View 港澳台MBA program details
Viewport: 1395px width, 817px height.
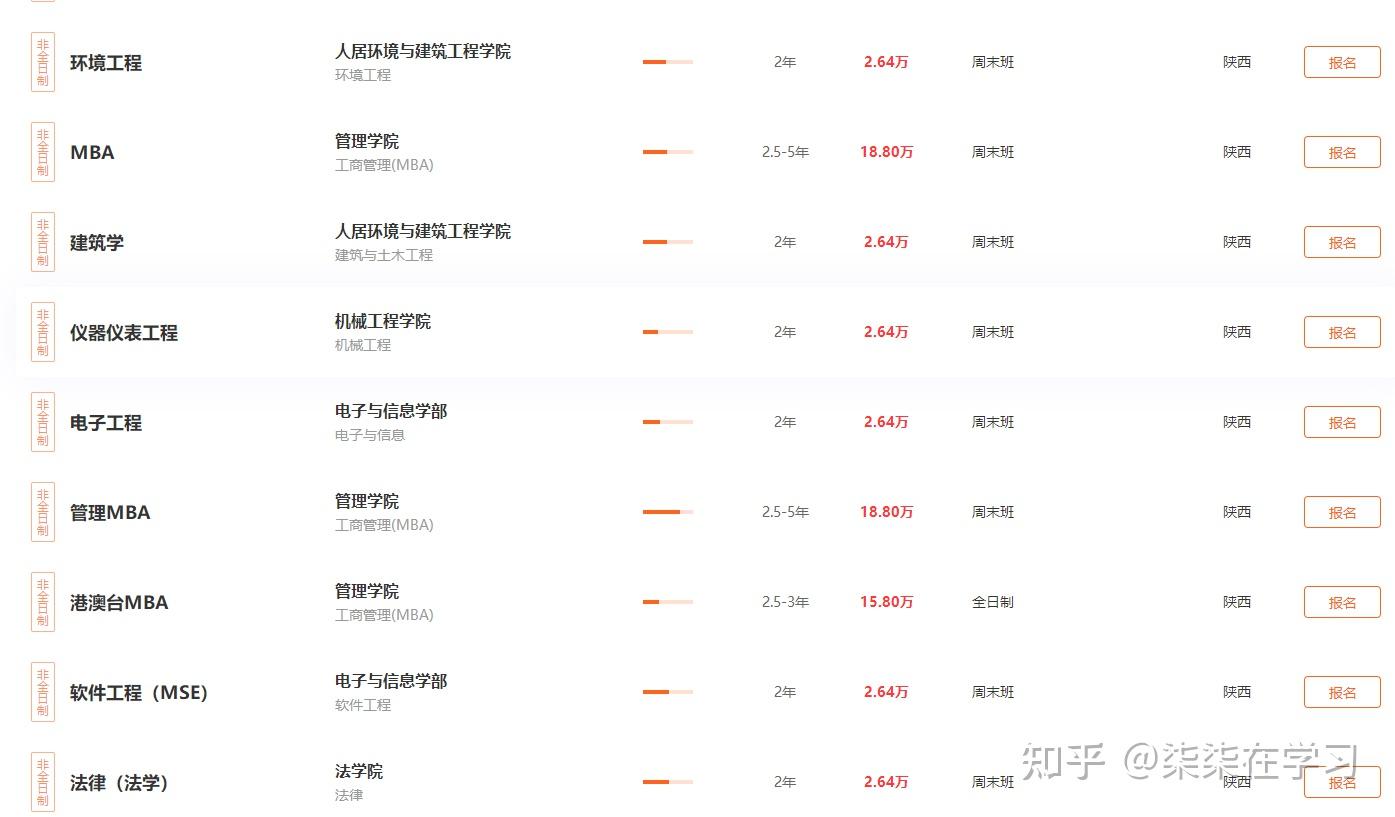(x=119, y=603)
